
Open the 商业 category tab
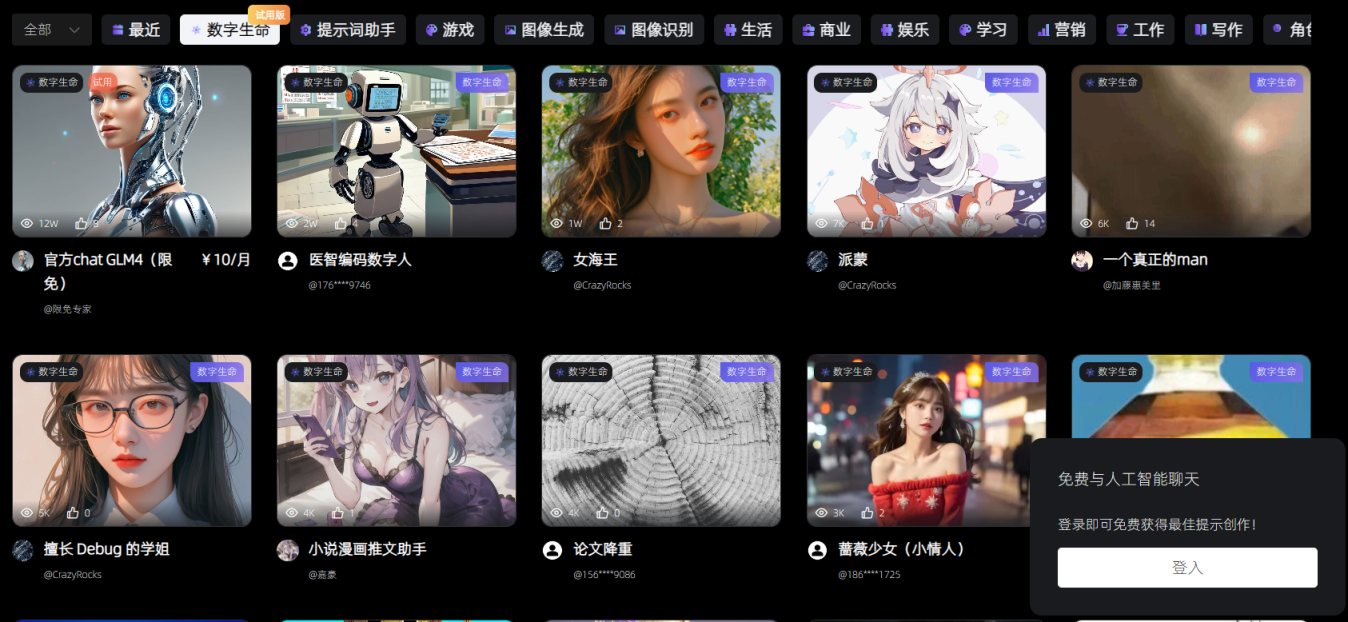826,30
